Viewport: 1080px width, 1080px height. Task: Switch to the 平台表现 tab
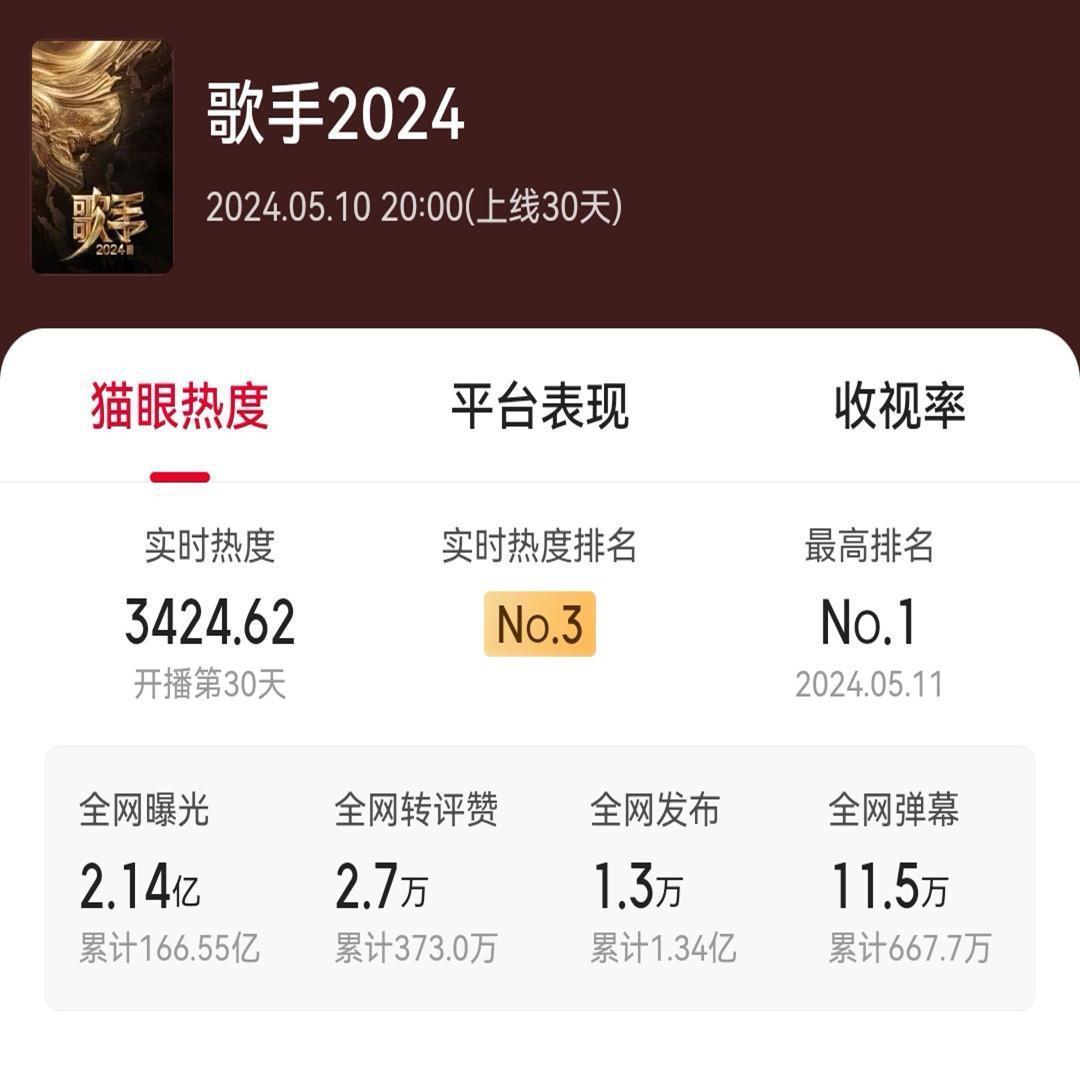click(540, 406)
